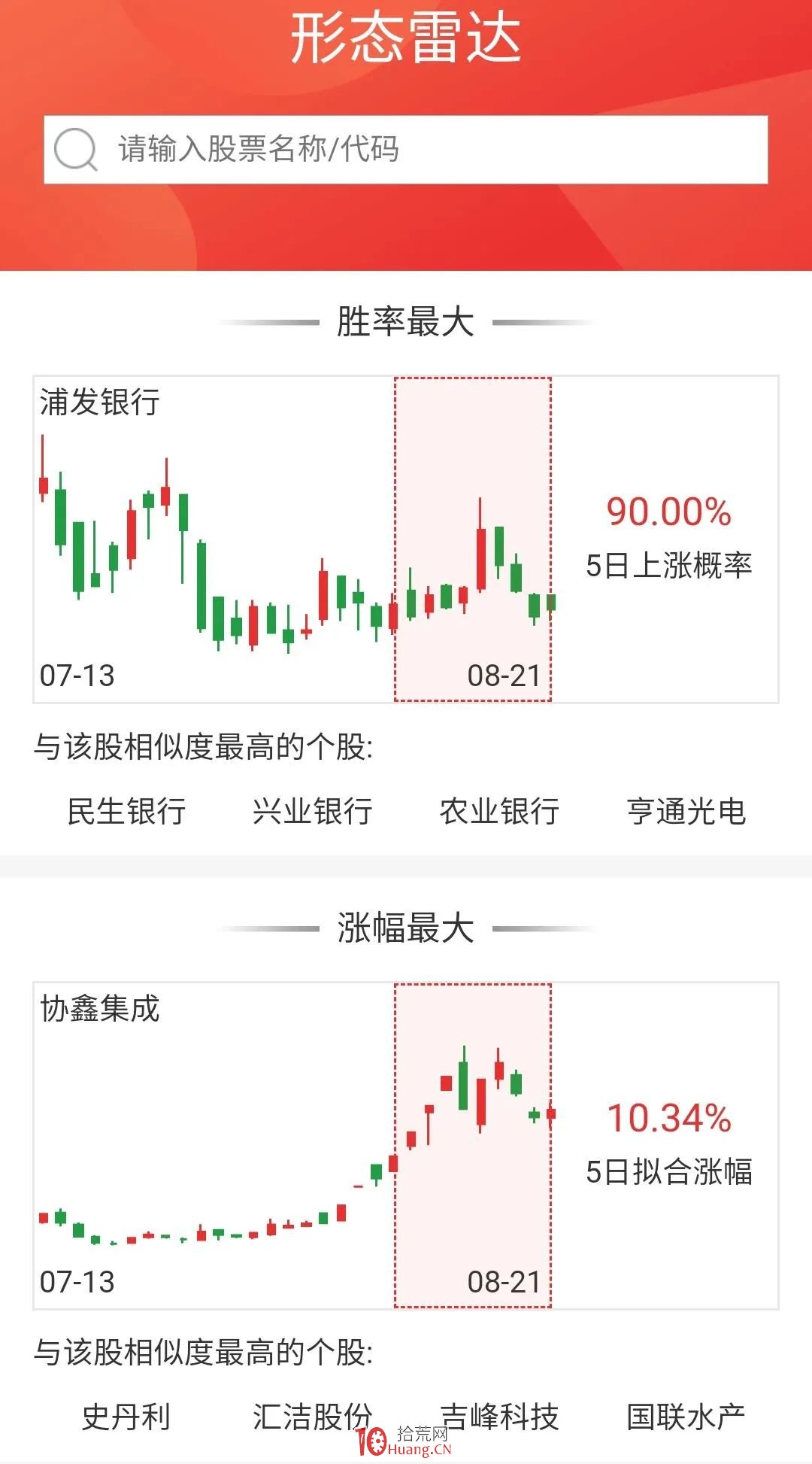Image resolution: width=812 pixels, height=1464 pixels.
Task: Open similar stock 民生银行
Action: point(126,811)
